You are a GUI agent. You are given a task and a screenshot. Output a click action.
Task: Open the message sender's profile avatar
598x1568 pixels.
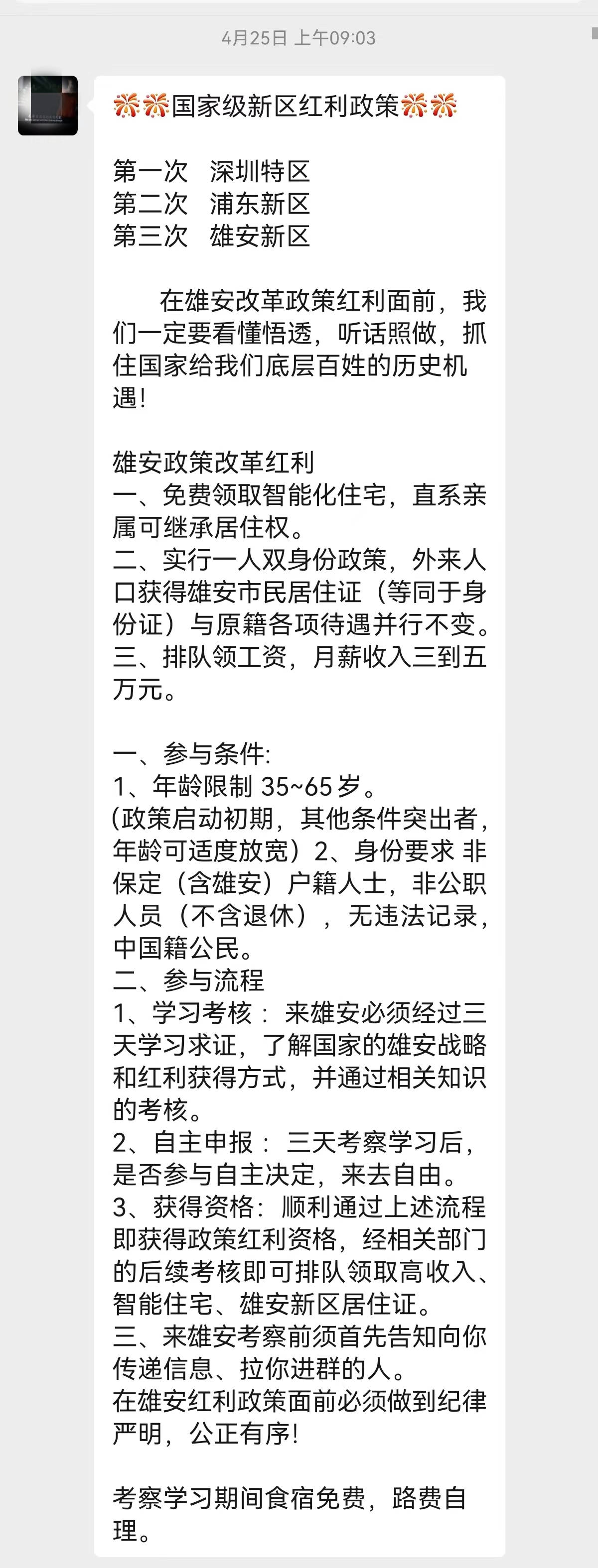tap(48, 105)
